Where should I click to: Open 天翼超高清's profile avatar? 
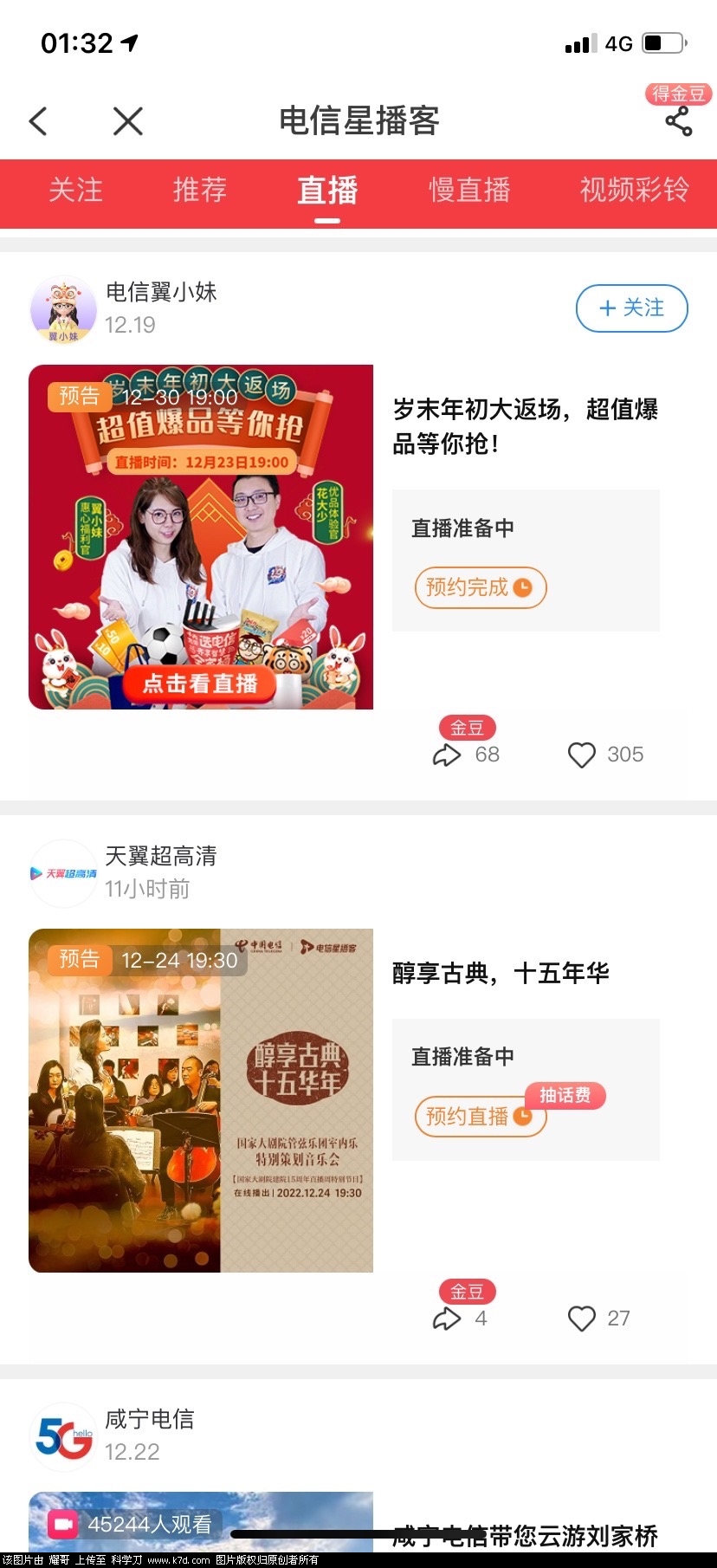click(63, 873)
